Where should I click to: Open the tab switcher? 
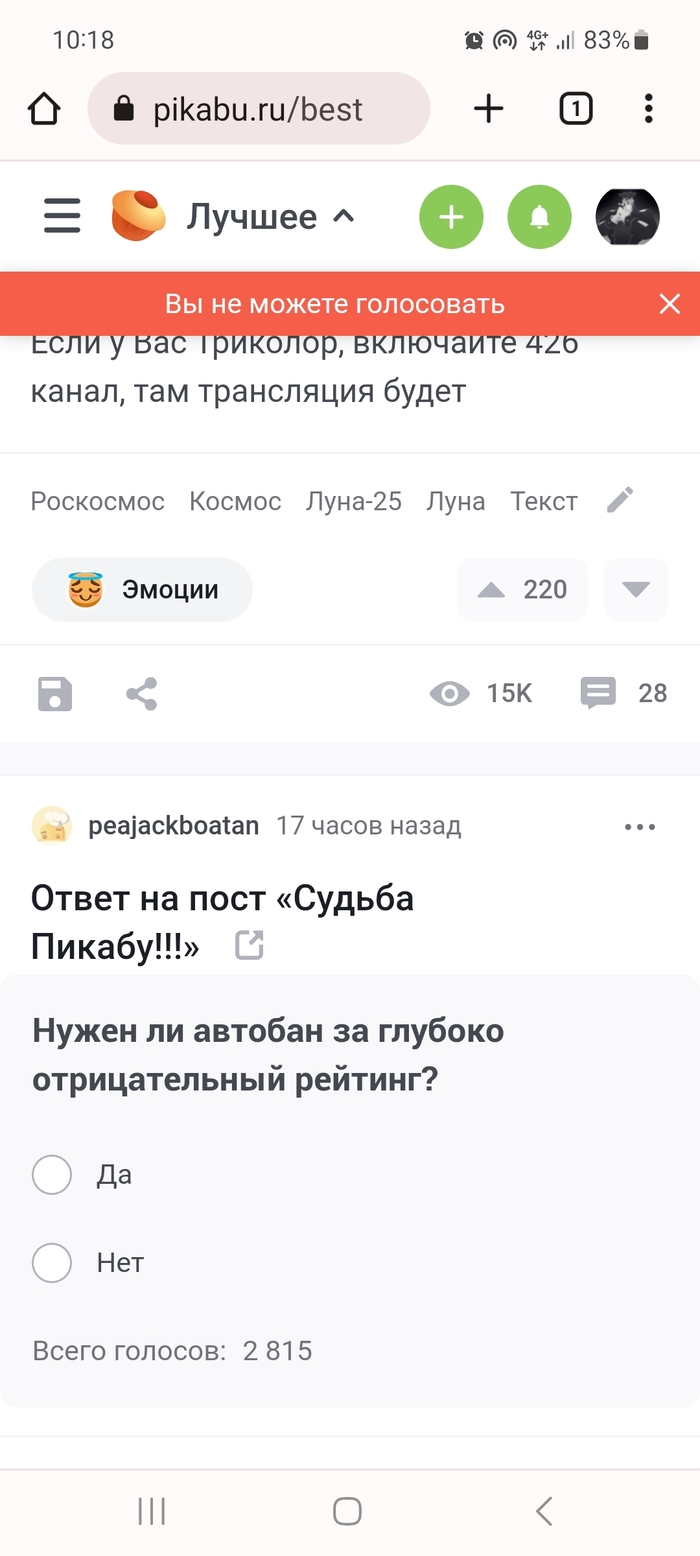[x=575, y=108]
